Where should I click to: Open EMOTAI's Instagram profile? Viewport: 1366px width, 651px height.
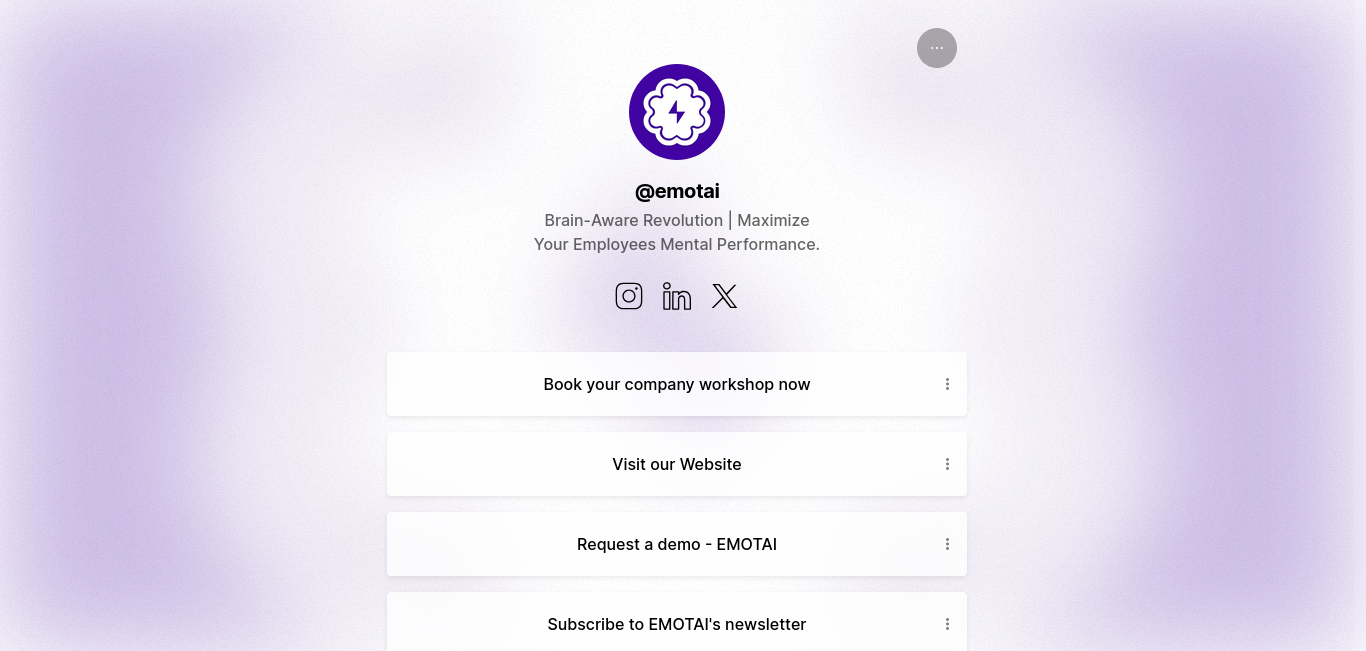tap(629, 296)
